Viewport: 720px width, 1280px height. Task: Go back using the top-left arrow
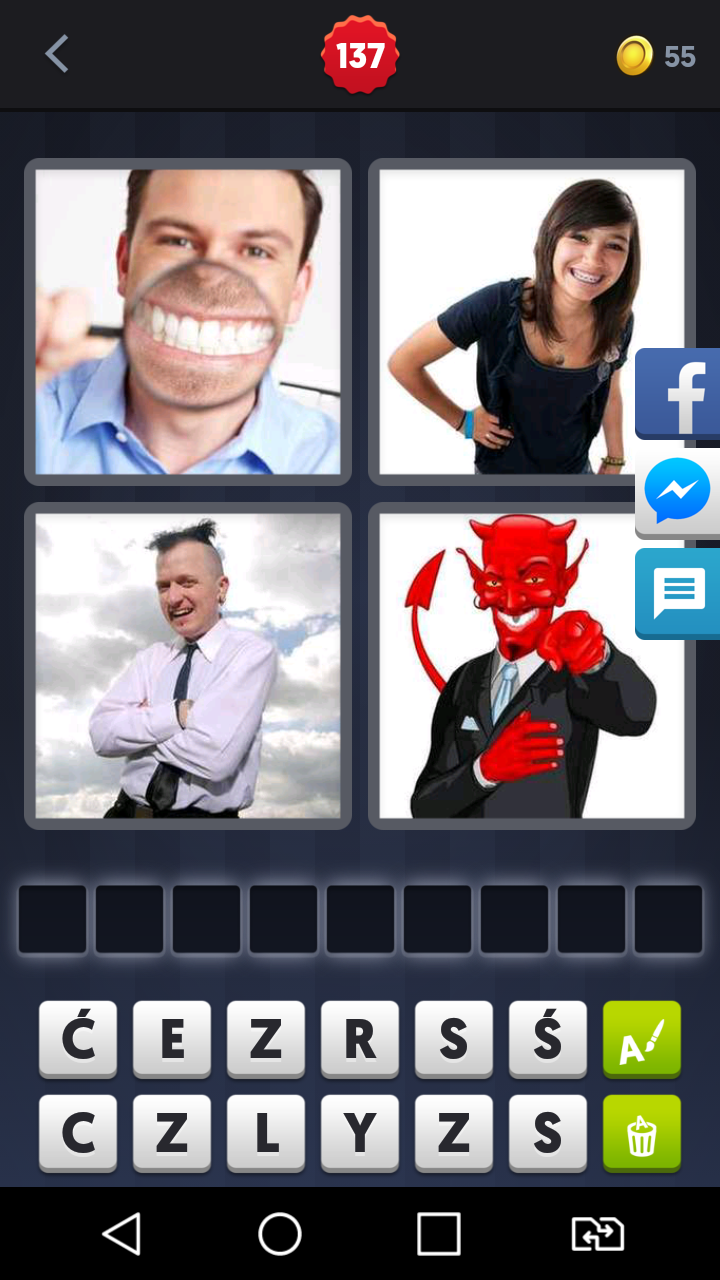click(x=57, y=54)
